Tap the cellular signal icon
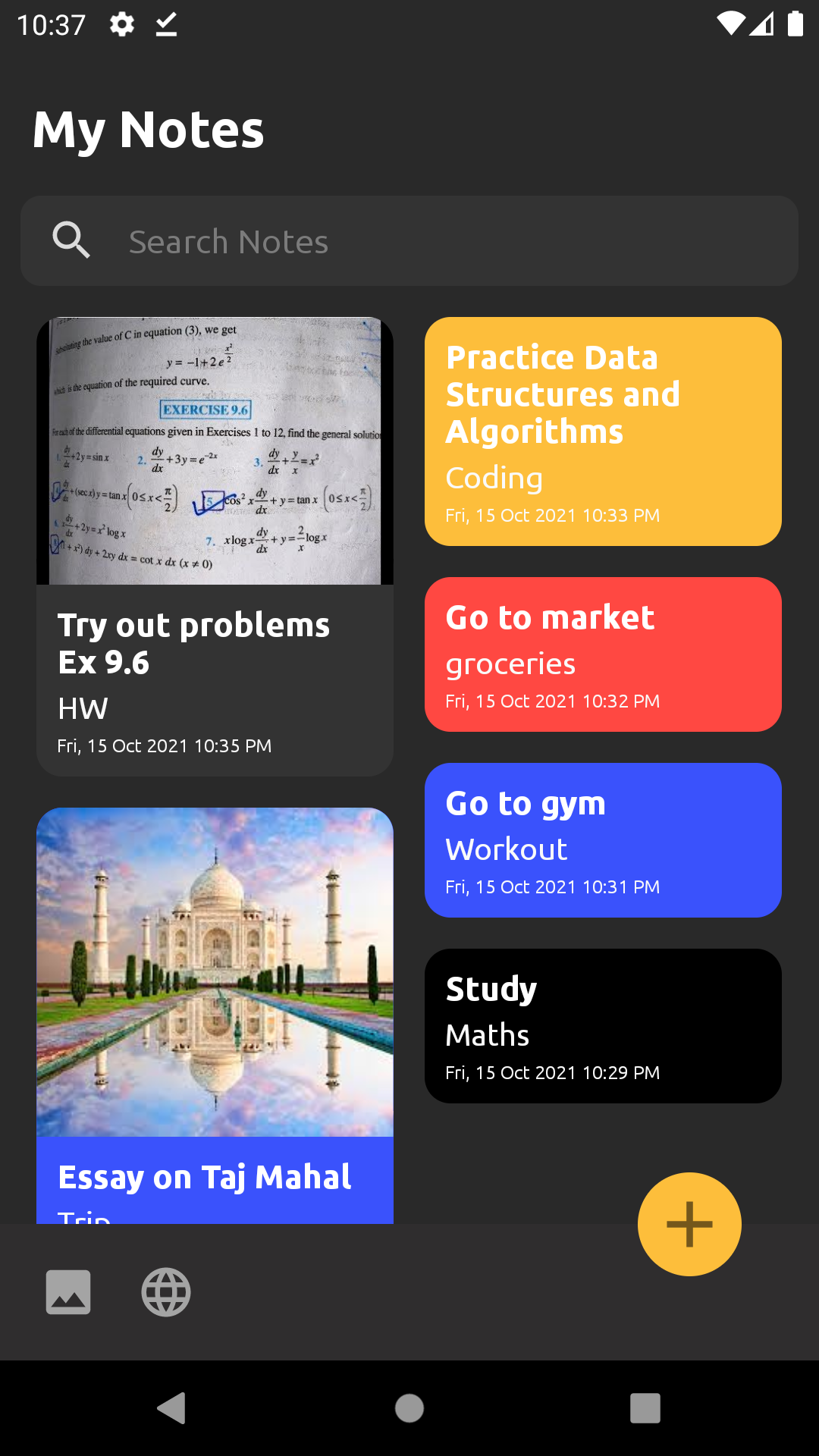This screenshot has height=1456, width=819. 761,24
